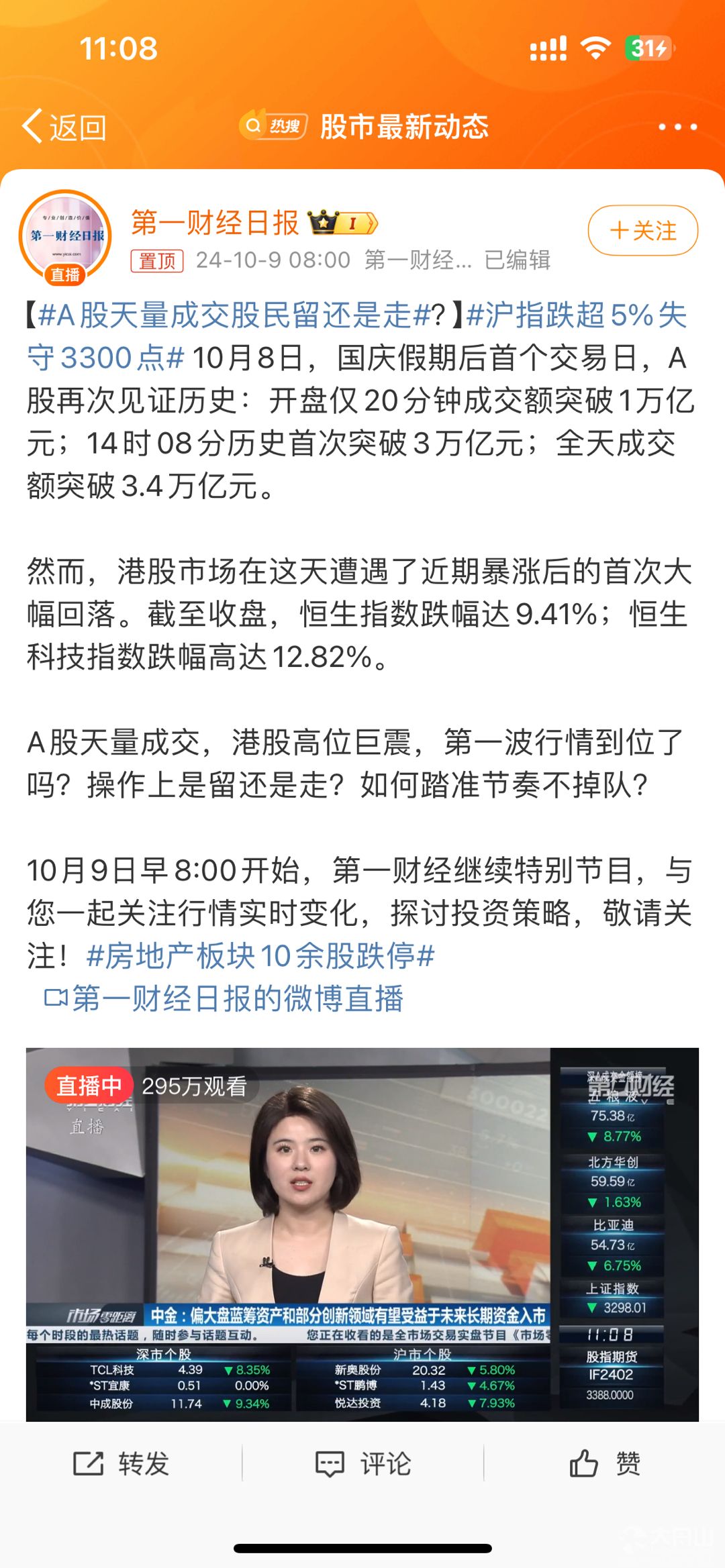725x1568 pixels.
Task: Open hashtag #房地产板块10余股跌停#
Action: coord(260,955)
